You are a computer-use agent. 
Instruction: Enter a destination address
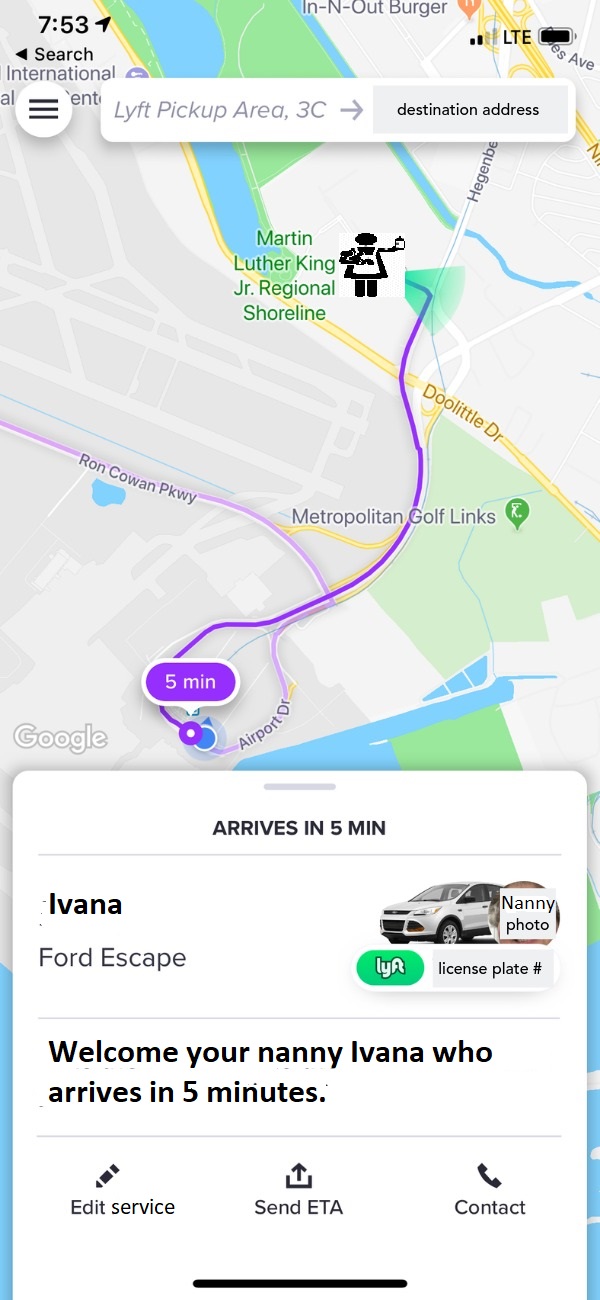click(468, 110)
